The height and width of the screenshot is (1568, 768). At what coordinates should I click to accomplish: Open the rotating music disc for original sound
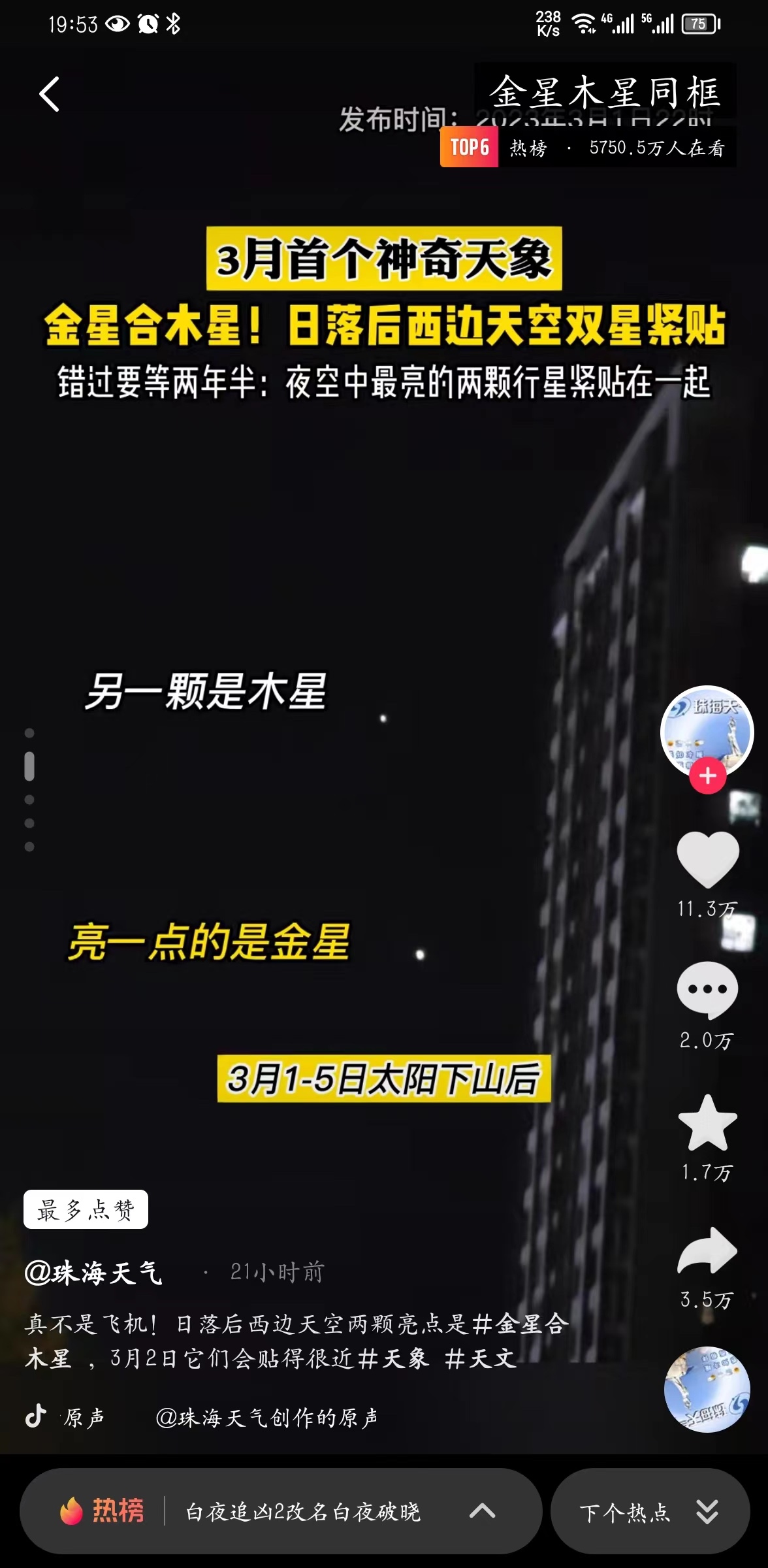tap(707, 1389)
